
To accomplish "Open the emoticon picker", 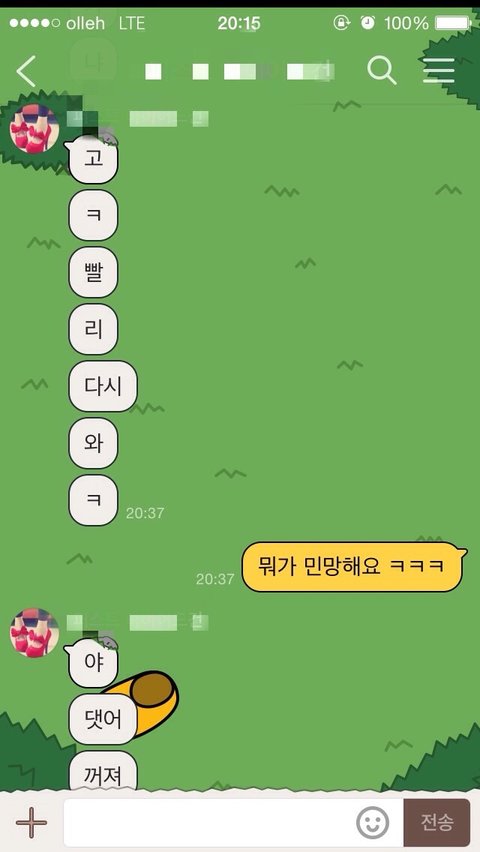I will pos(372,823).
